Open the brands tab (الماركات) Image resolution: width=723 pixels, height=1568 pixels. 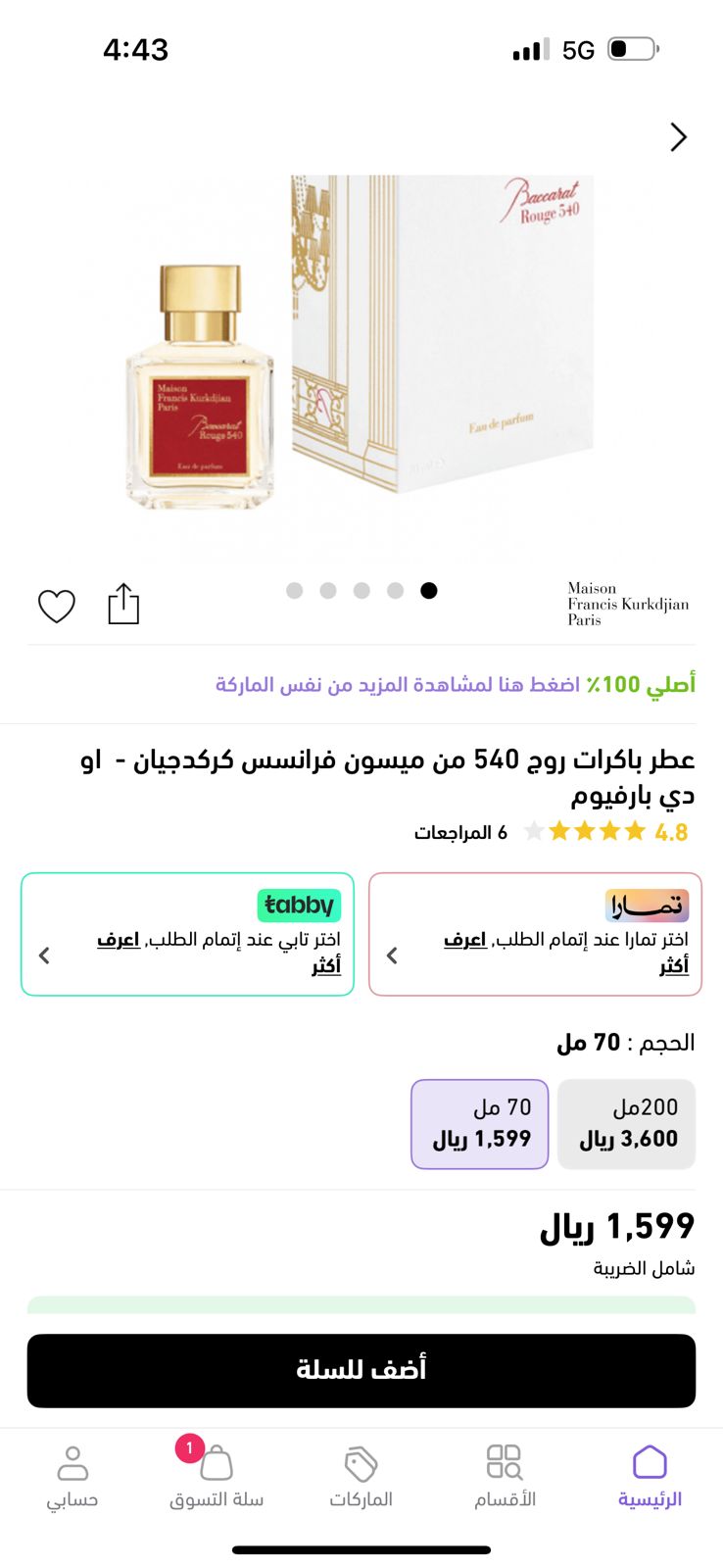coord(361,1476)
